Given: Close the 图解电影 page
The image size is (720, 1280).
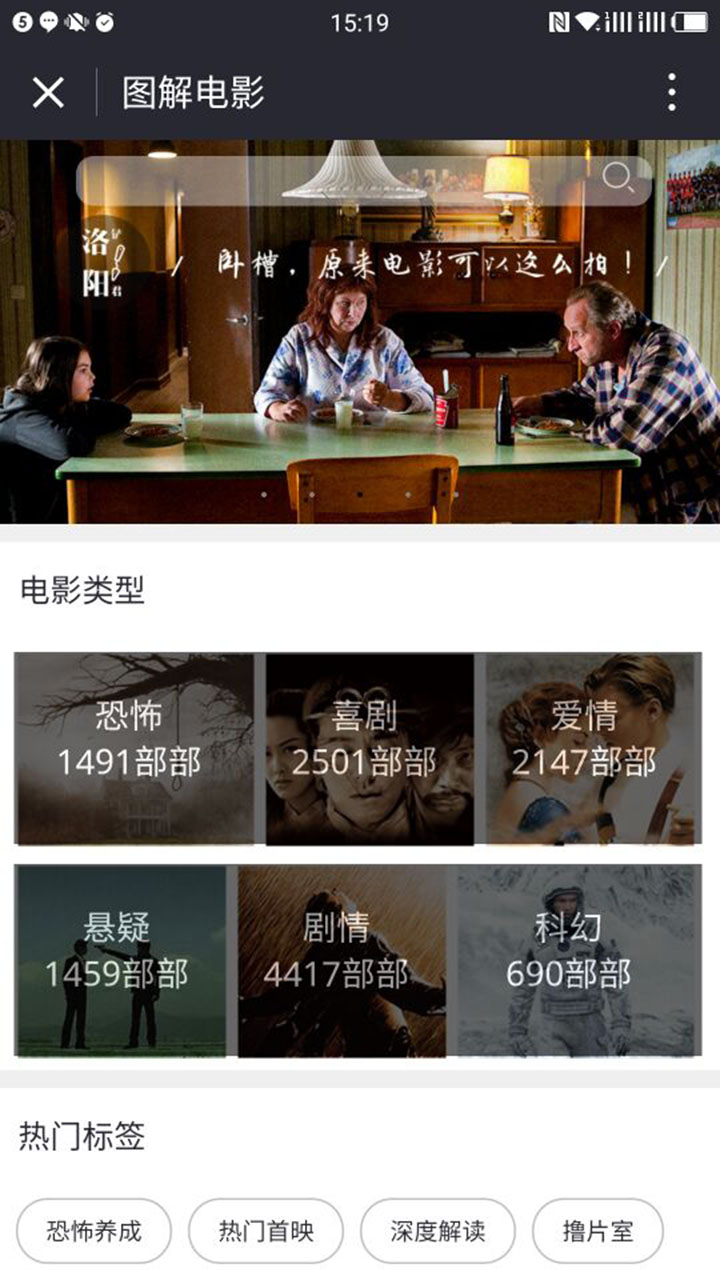Looking at the screenshot, I should point(48,93).
